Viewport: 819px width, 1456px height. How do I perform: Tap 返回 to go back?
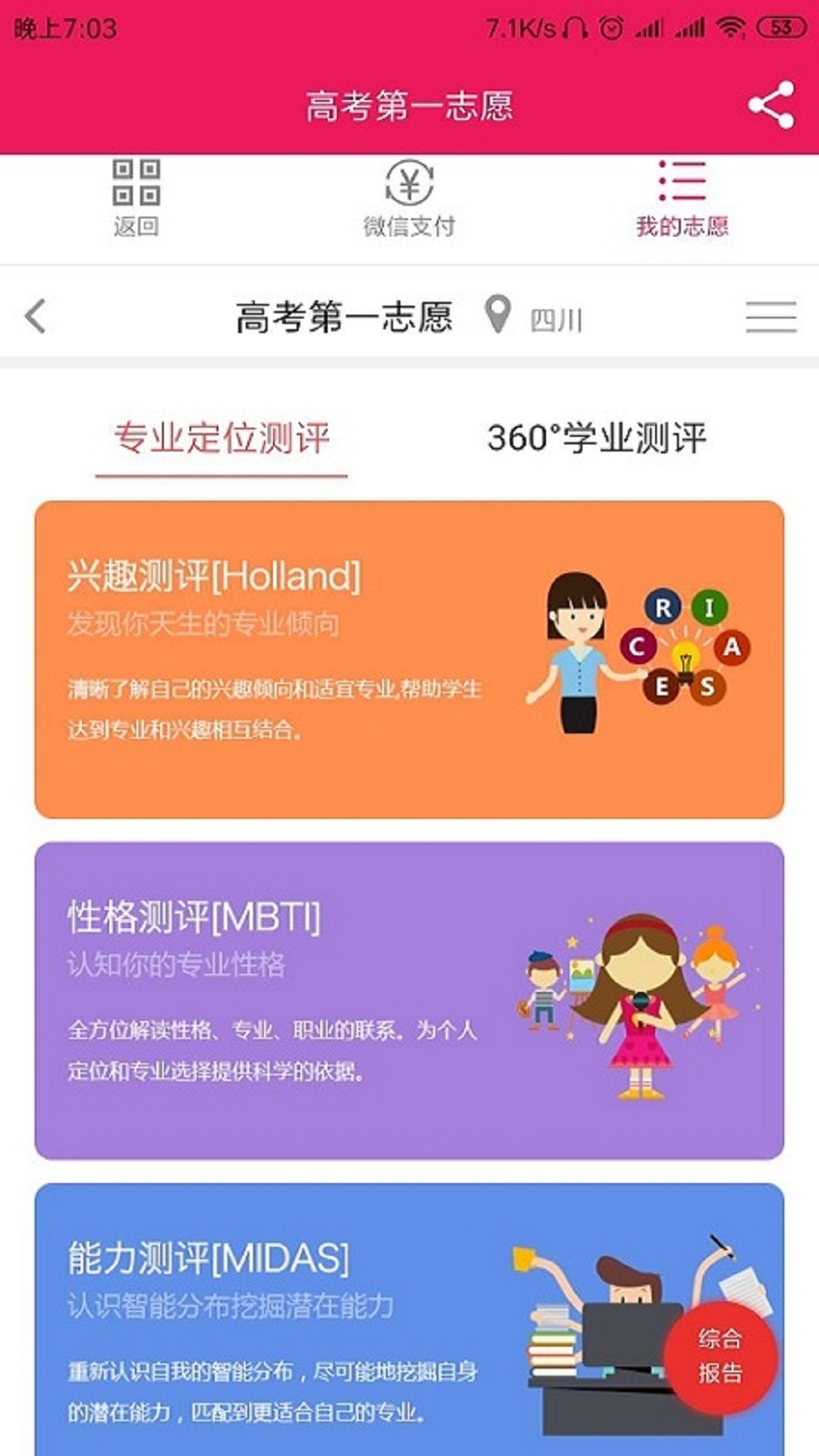pos(136,198)
